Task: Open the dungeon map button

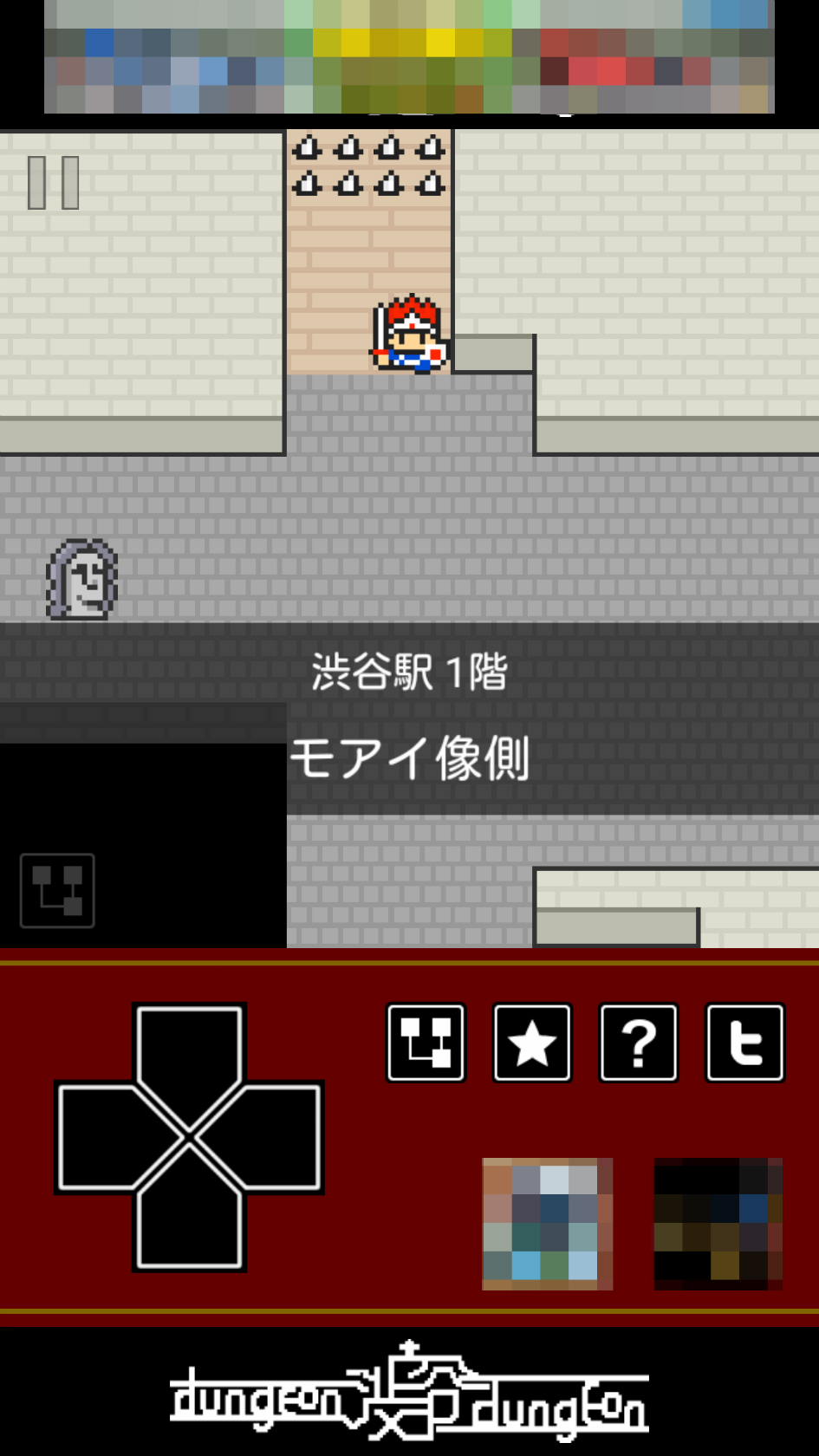Action: [x=426, y=1043]
